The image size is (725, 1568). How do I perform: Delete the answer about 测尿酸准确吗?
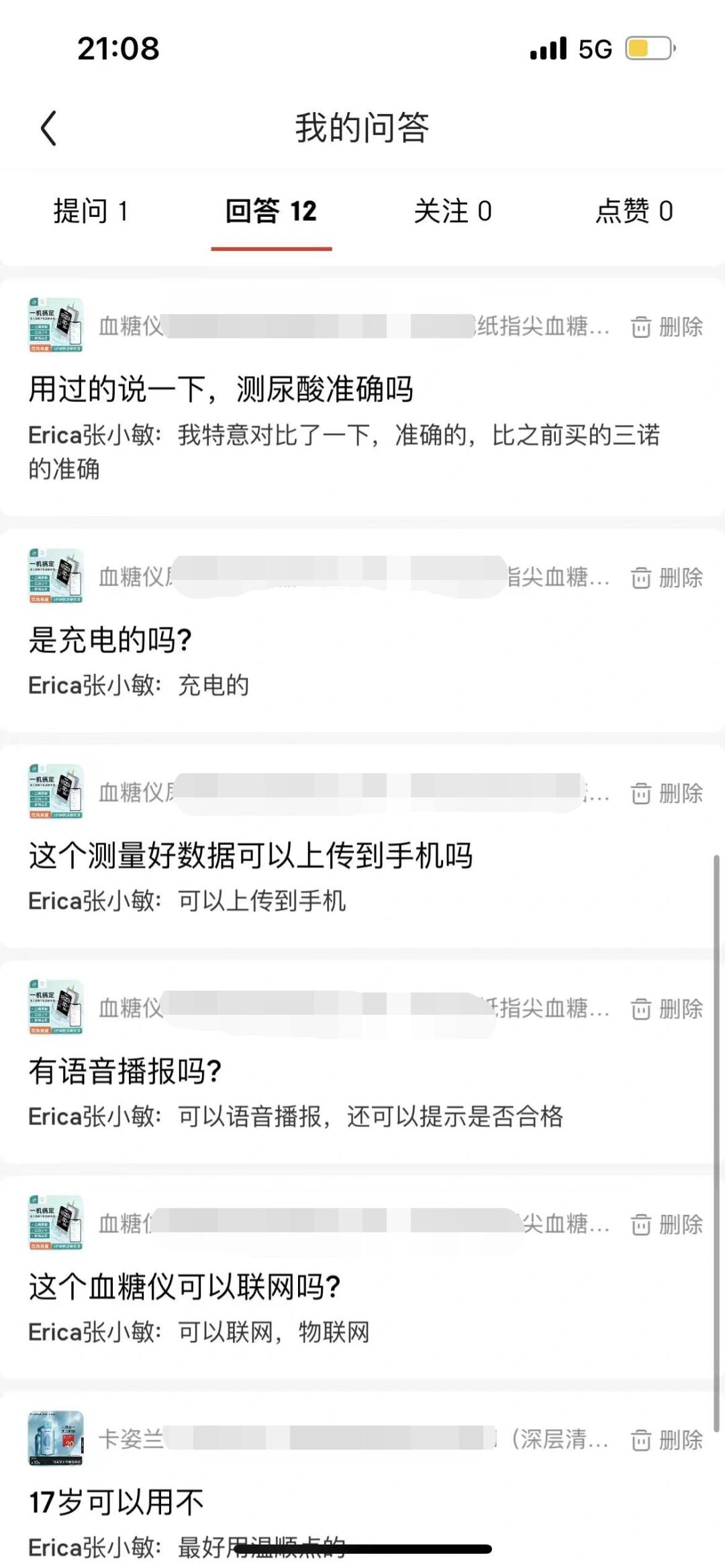(667, 327)
